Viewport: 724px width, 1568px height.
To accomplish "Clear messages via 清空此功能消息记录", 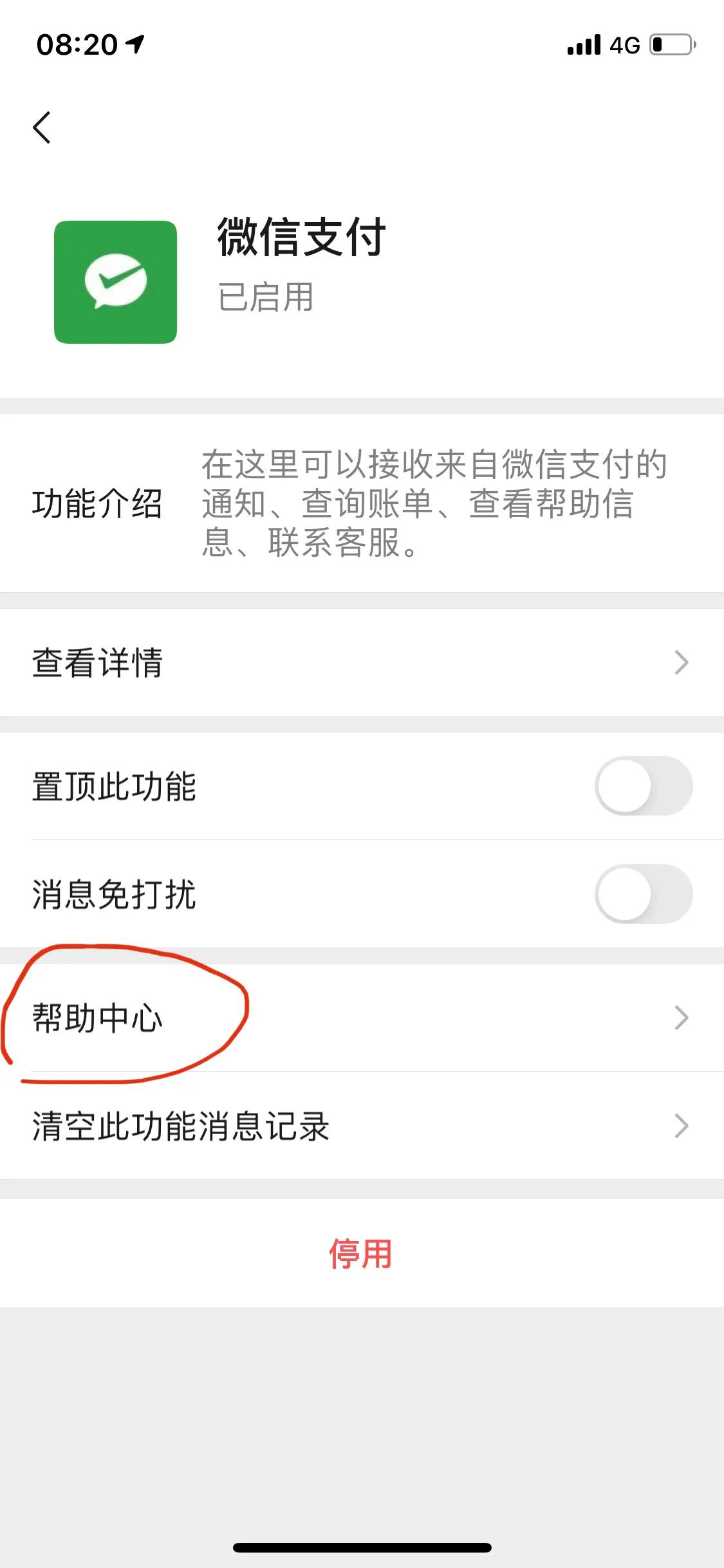I will (180, 1126).
